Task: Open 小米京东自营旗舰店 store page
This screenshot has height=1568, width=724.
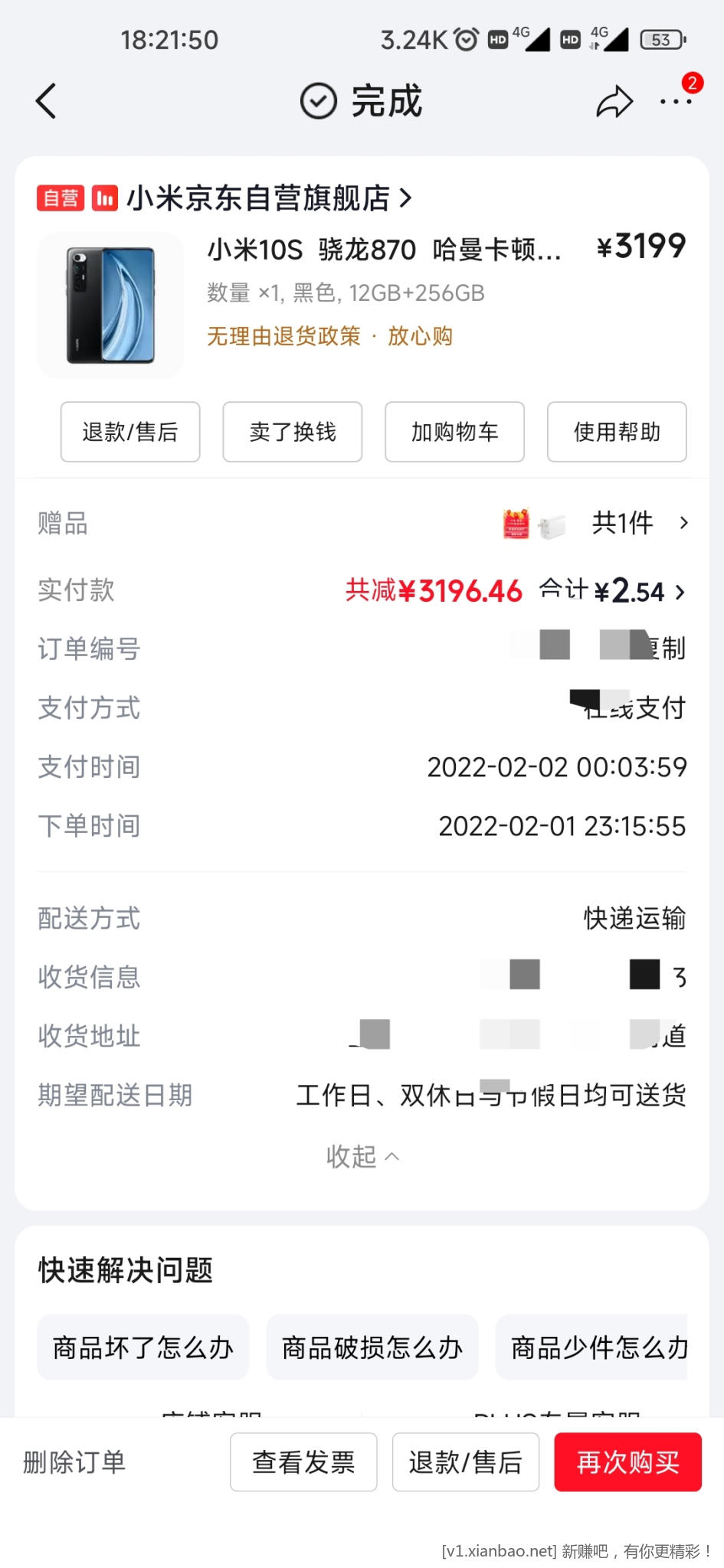Action: (264, 198)
